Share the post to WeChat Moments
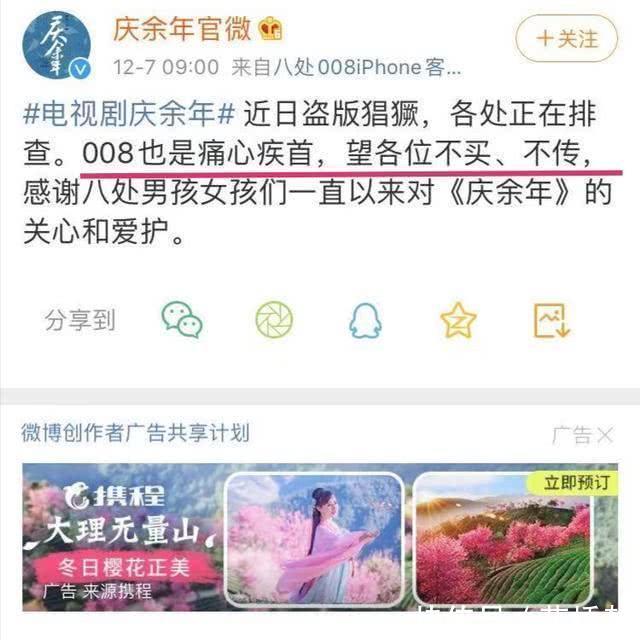The height and width of the screenshot is (640, 640). point(274,319)
